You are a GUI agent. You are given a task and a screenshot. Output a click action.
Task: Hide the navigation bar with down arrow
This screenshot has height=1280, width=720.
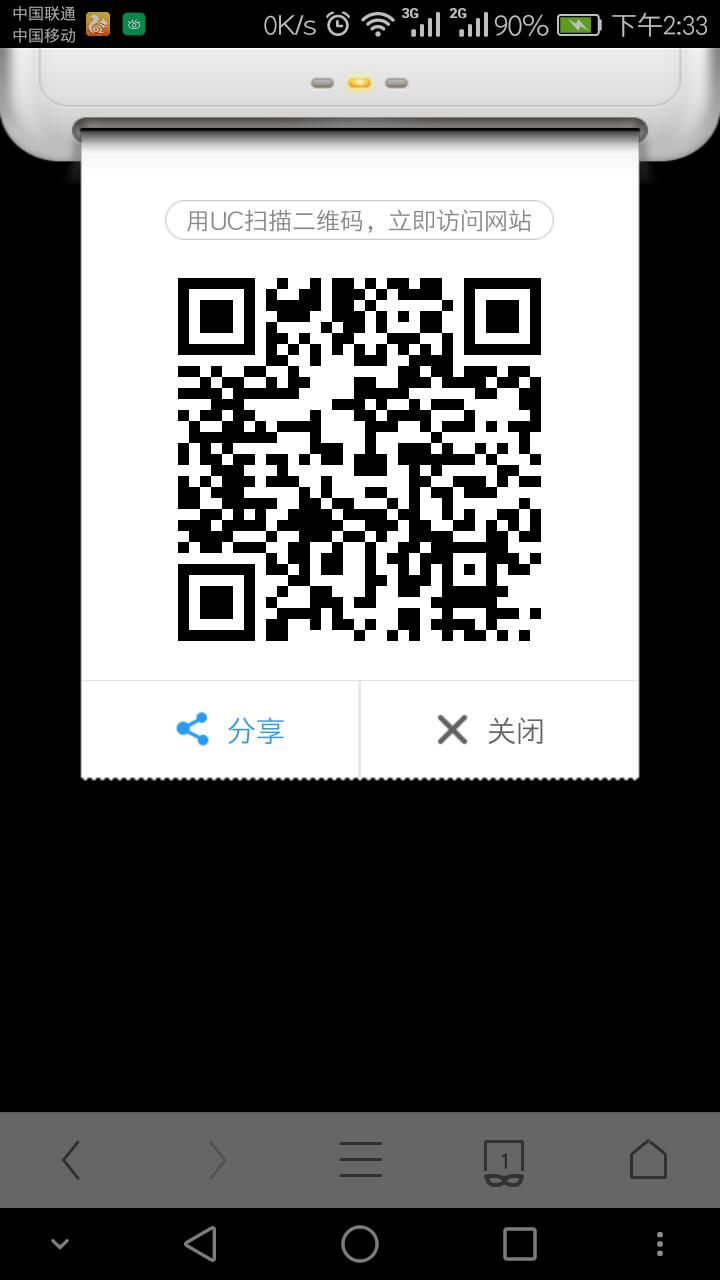60,1244
